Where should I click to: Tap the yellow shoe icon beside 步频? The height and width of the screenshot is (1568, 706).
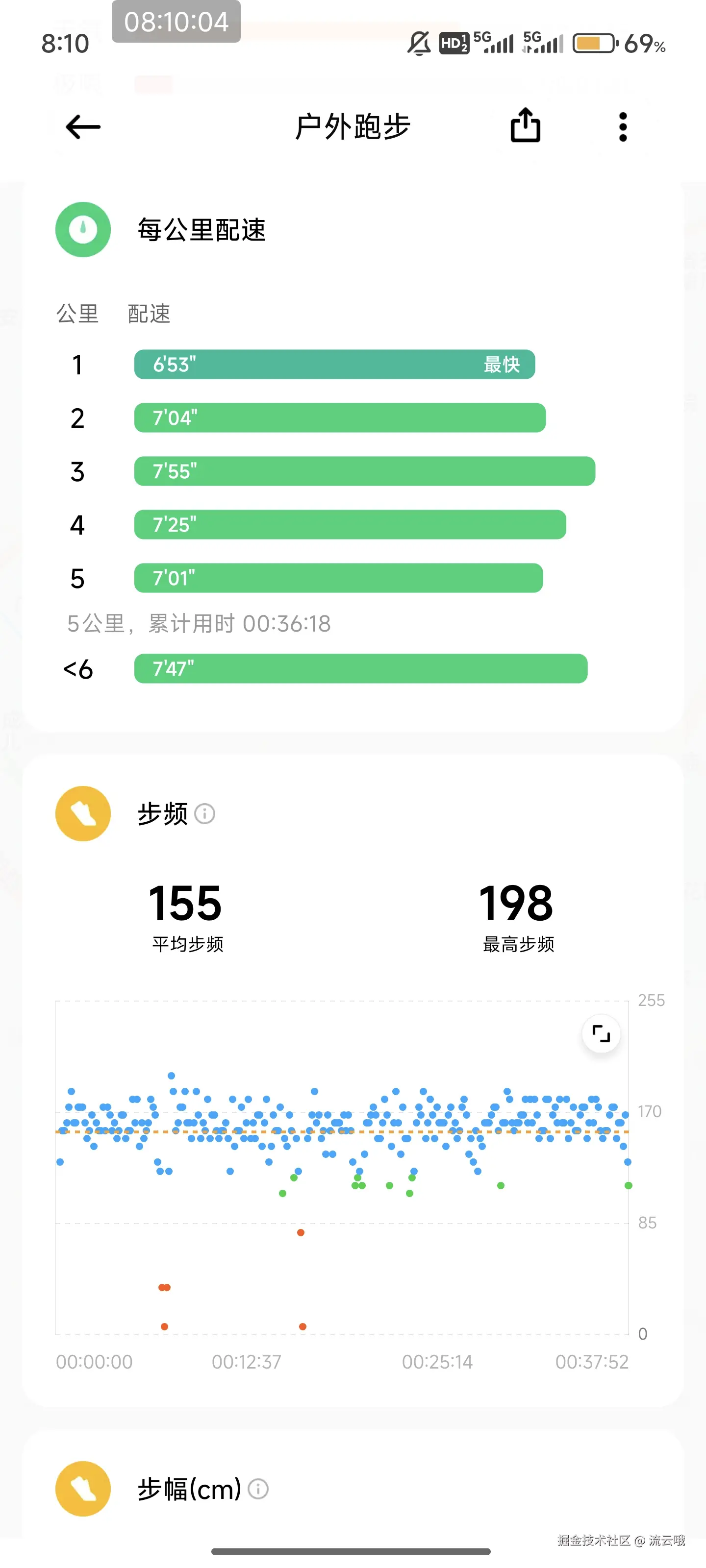tap(83, 814)
